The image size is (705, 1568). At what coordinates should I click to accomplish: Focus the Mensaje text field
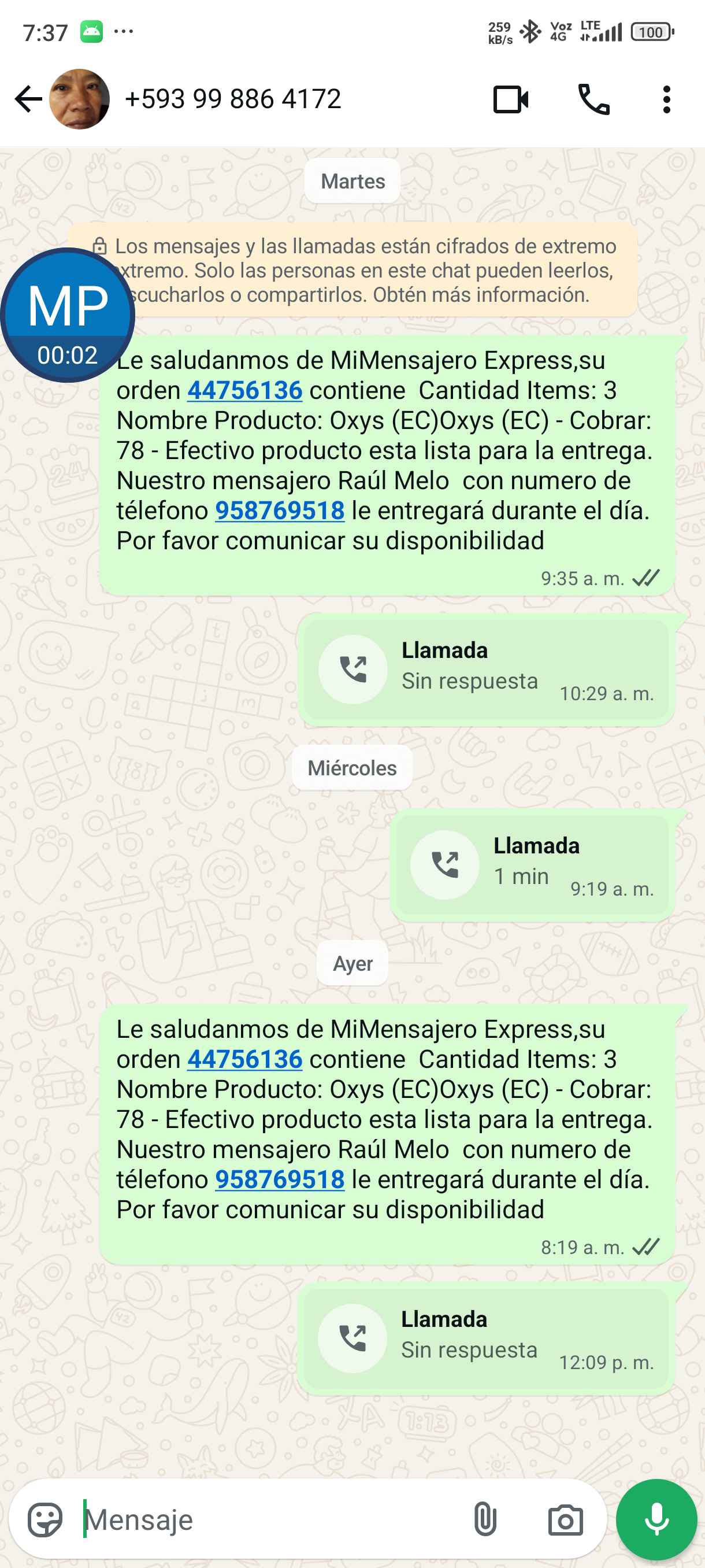(x=268, y=1520)
